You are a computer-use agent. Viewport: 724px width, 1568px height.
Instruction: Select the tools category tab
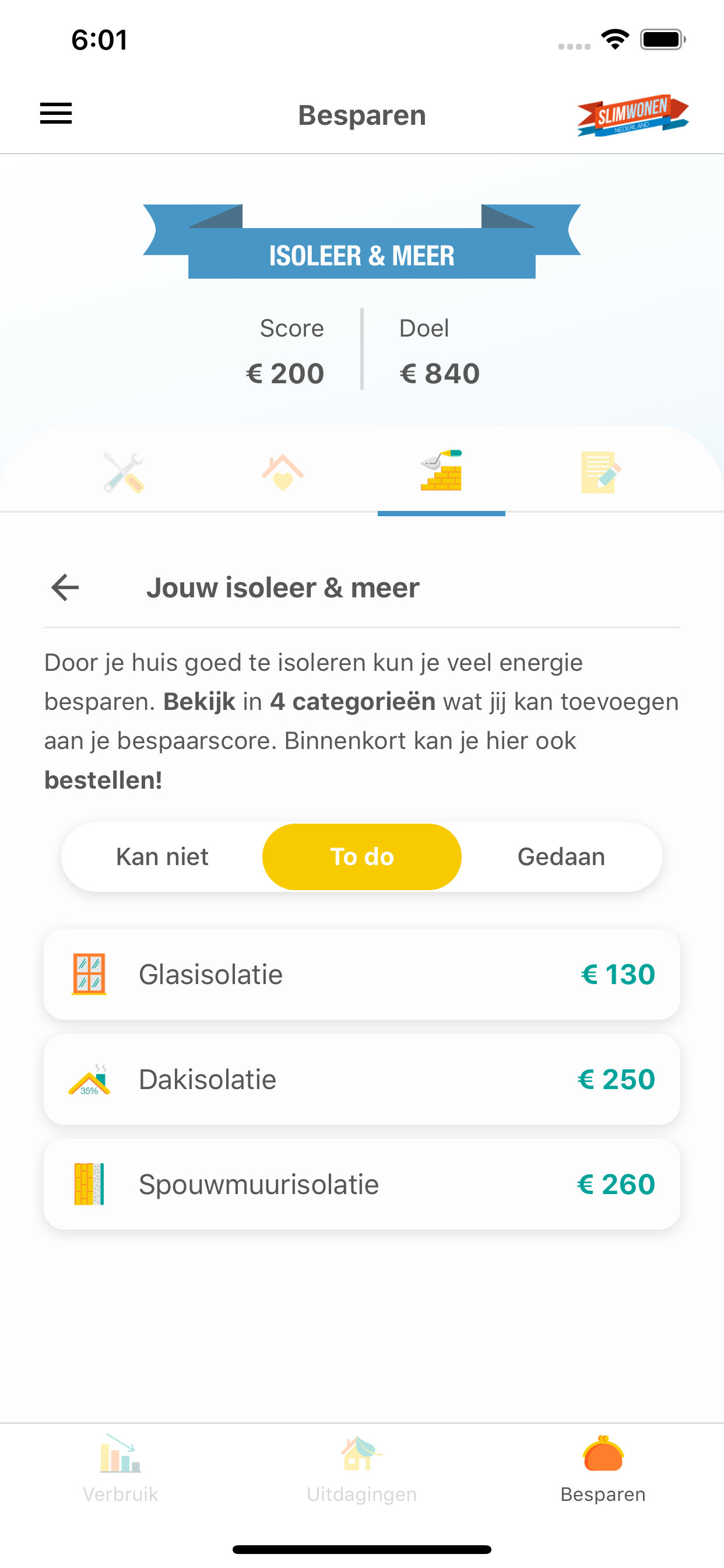click(124, 472)
